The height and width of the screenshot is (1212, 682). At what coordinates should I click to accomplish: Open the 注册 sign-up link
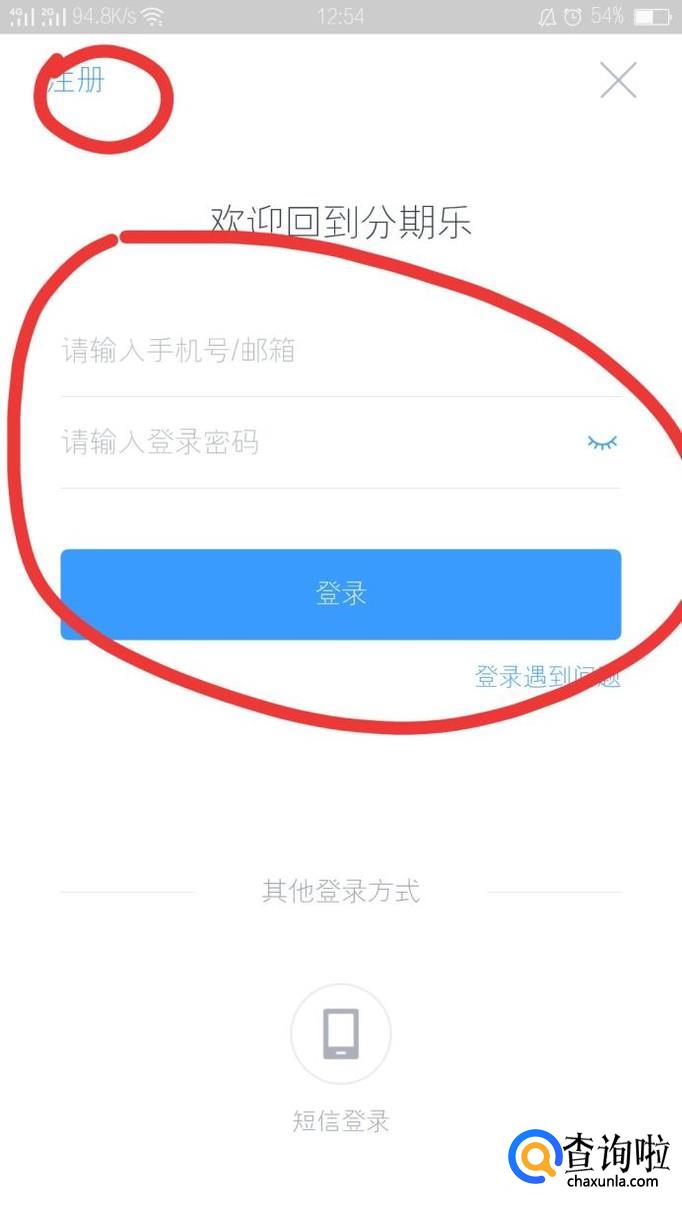(77, 80)
